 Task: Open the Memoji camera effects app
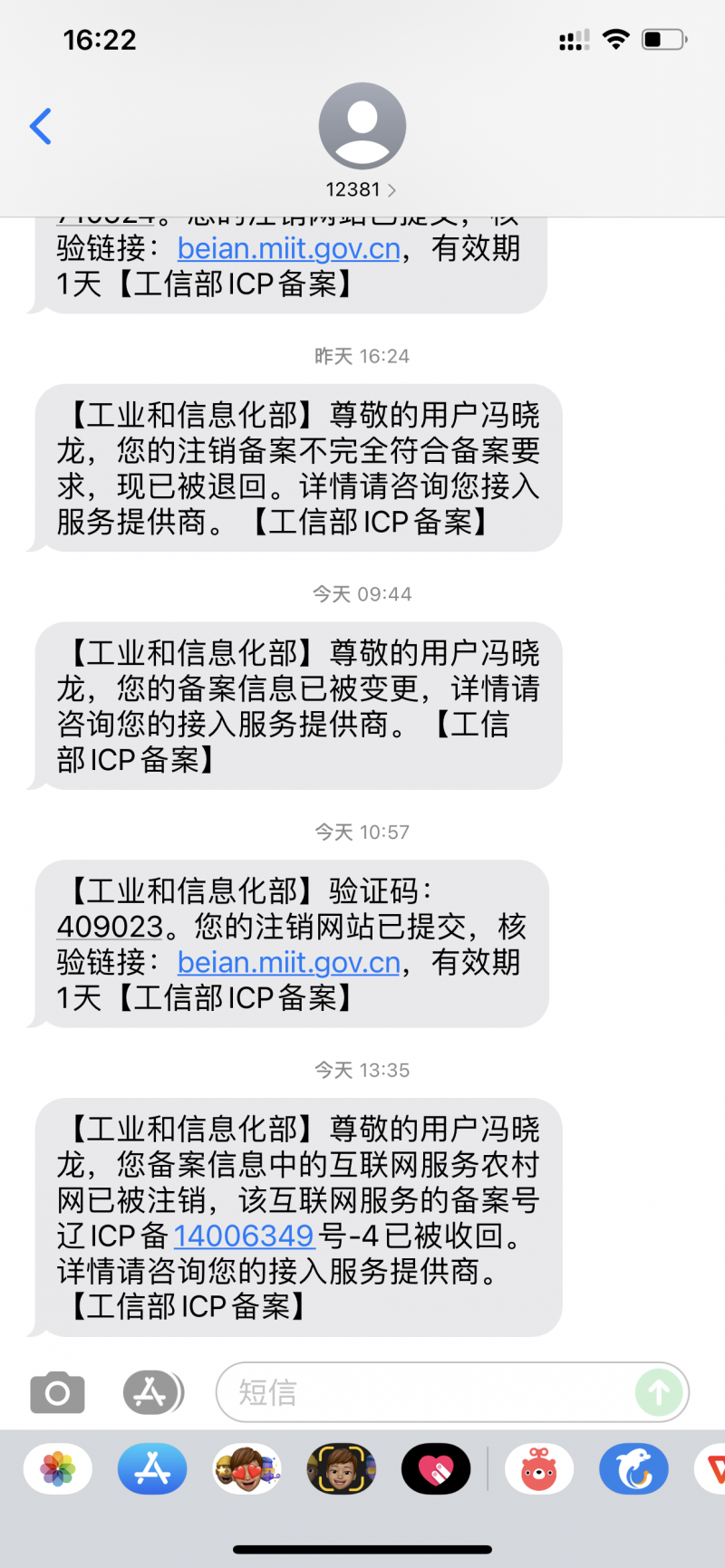(342, 1468)
